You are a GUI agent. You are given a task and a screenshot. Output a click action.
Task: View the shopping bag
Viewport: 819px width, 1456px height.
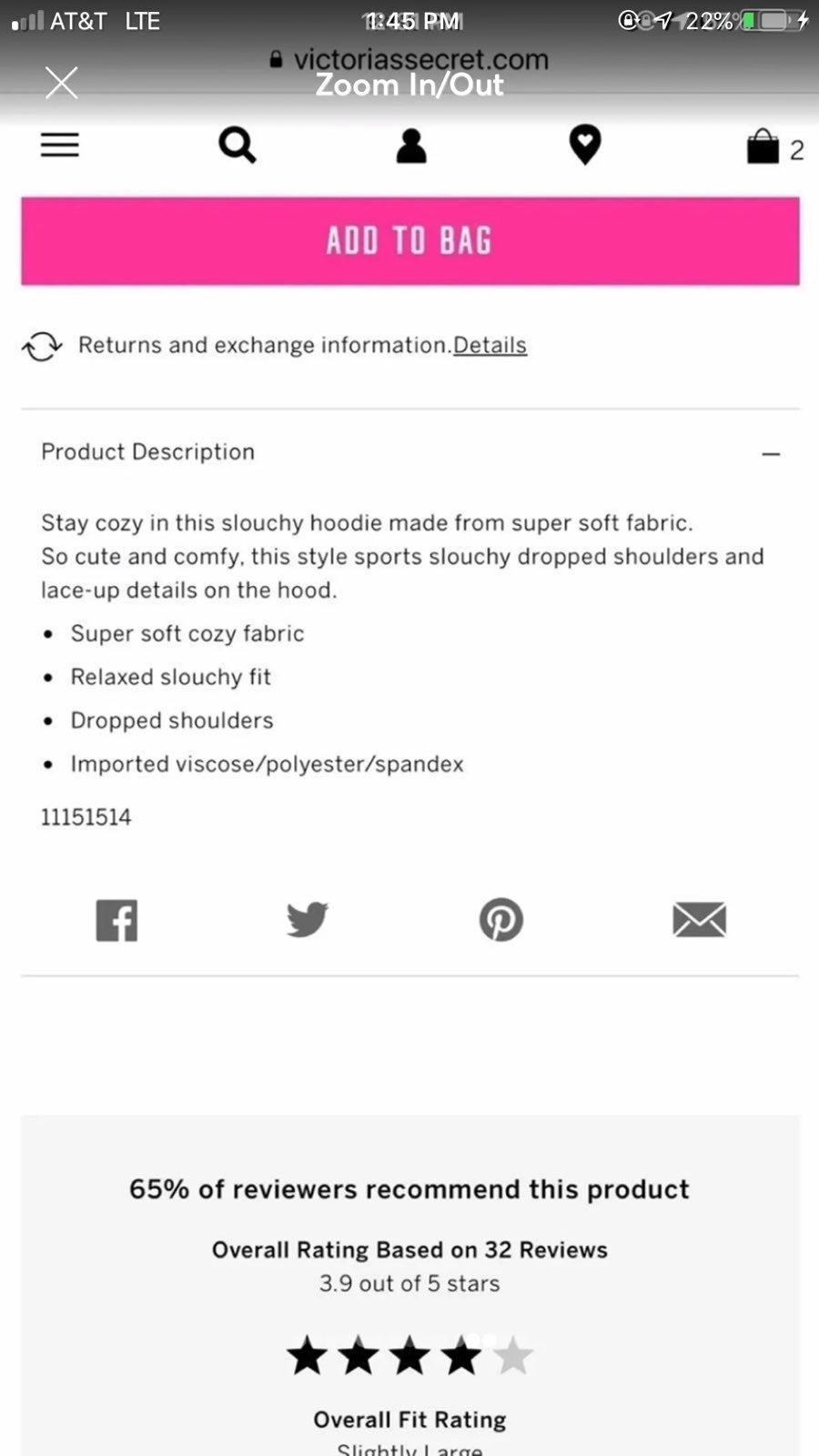tap(774, 147)
